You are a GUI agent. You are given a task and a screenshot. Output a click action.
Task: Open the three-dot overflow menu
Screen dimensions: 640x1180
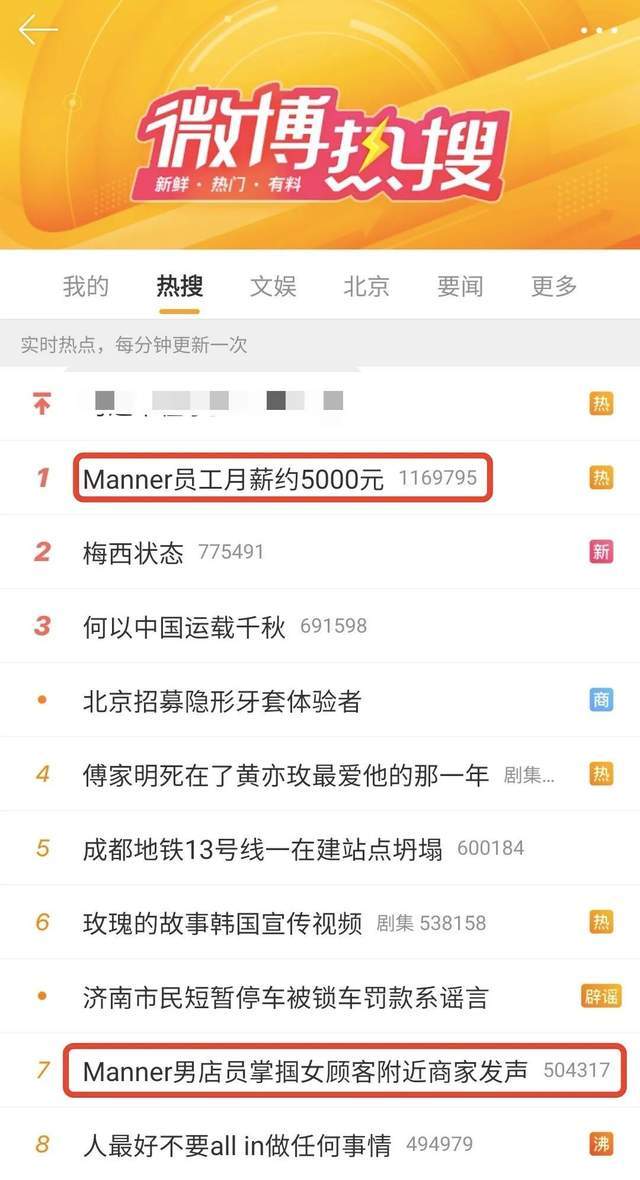click(x=598, y=31)
